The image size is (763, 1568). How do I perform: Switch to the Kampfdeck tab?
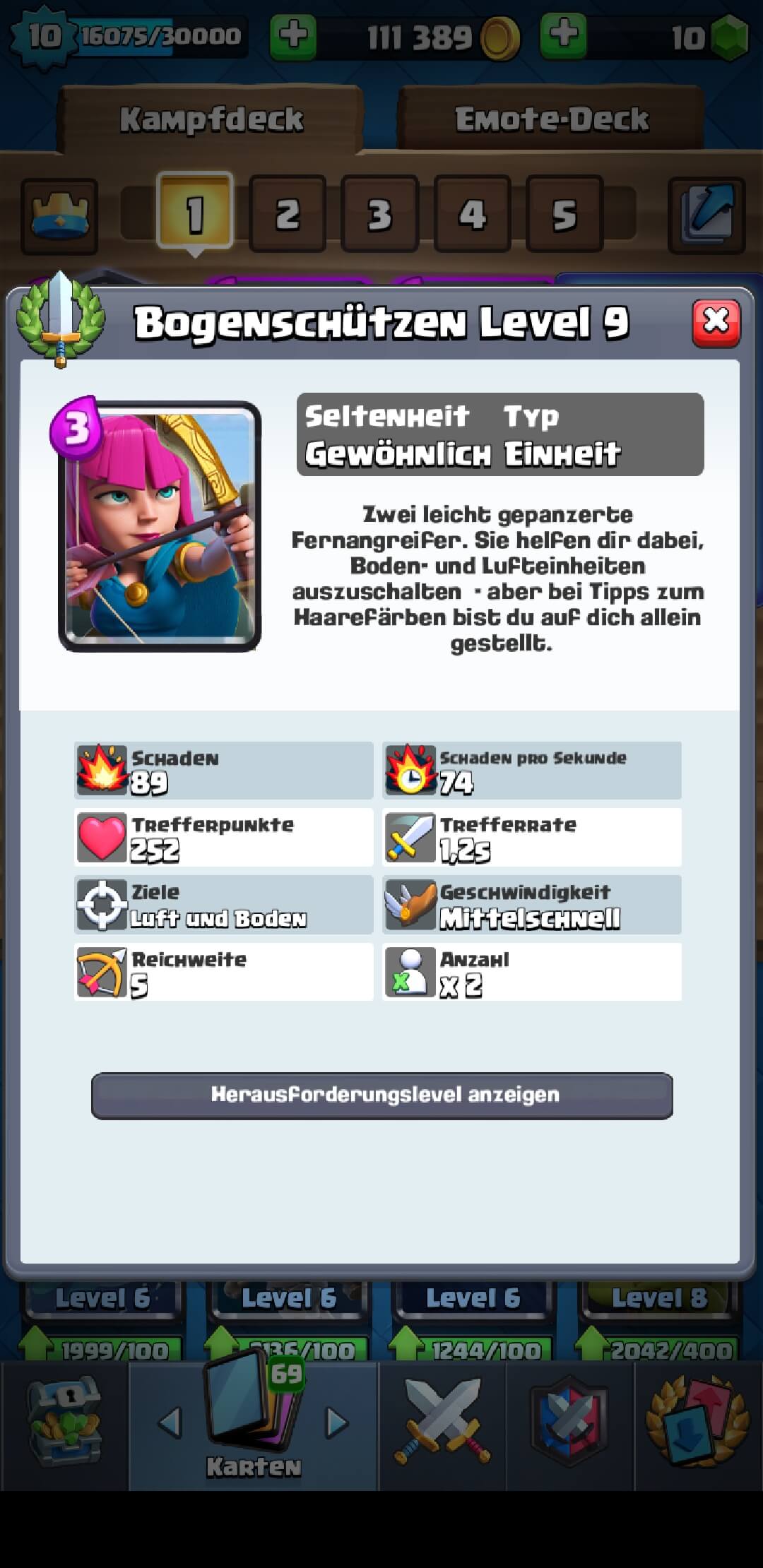(211, 119)
